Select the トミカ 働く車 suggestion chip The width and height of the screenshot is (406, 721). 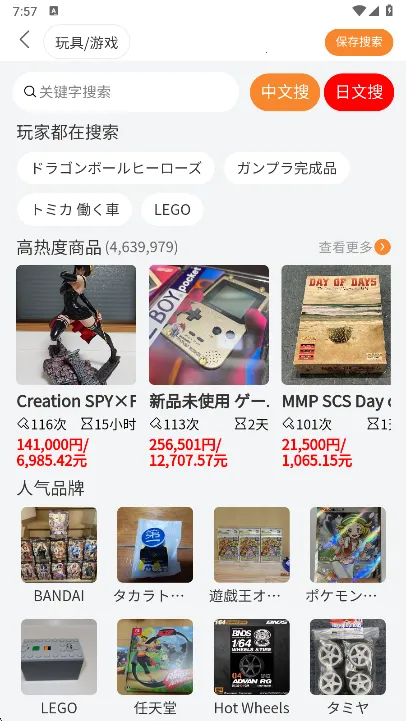(74, 209)
